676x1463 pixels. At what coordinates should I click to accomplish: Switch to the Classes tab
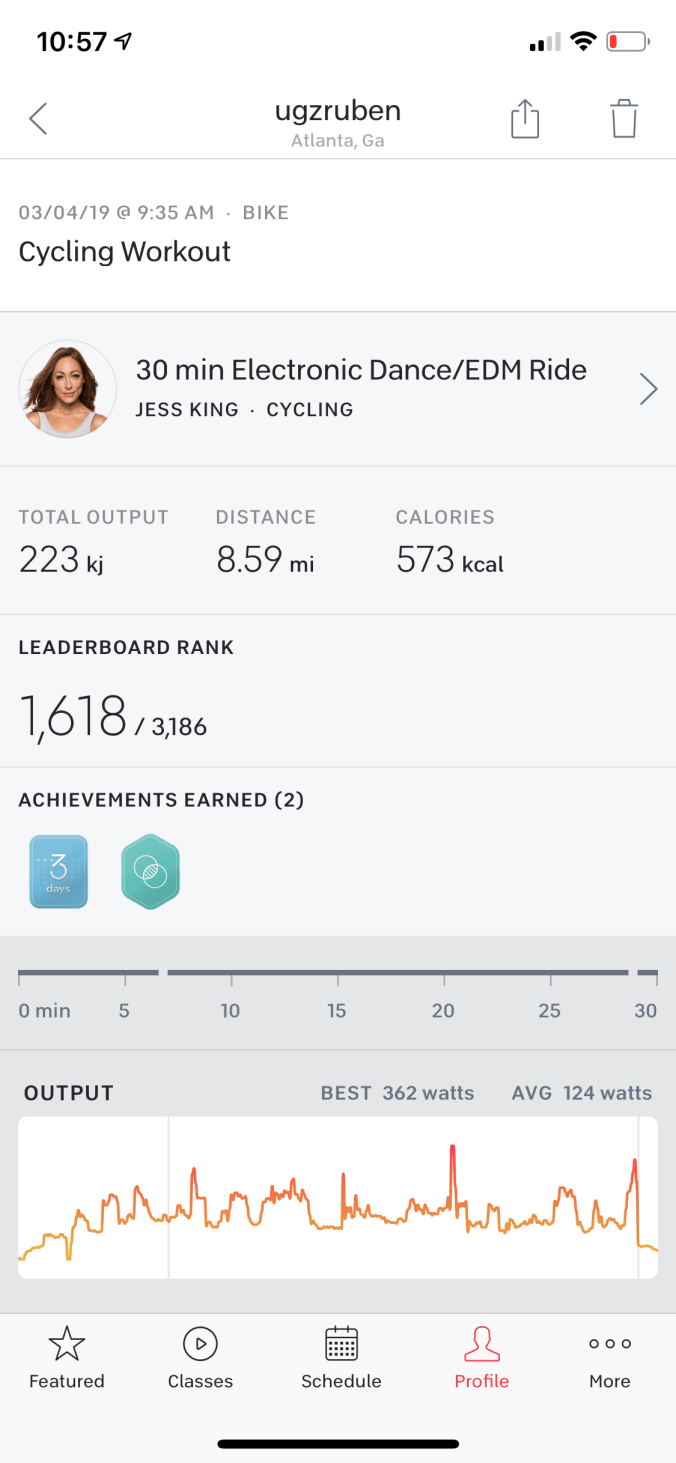click(200, 1358)
